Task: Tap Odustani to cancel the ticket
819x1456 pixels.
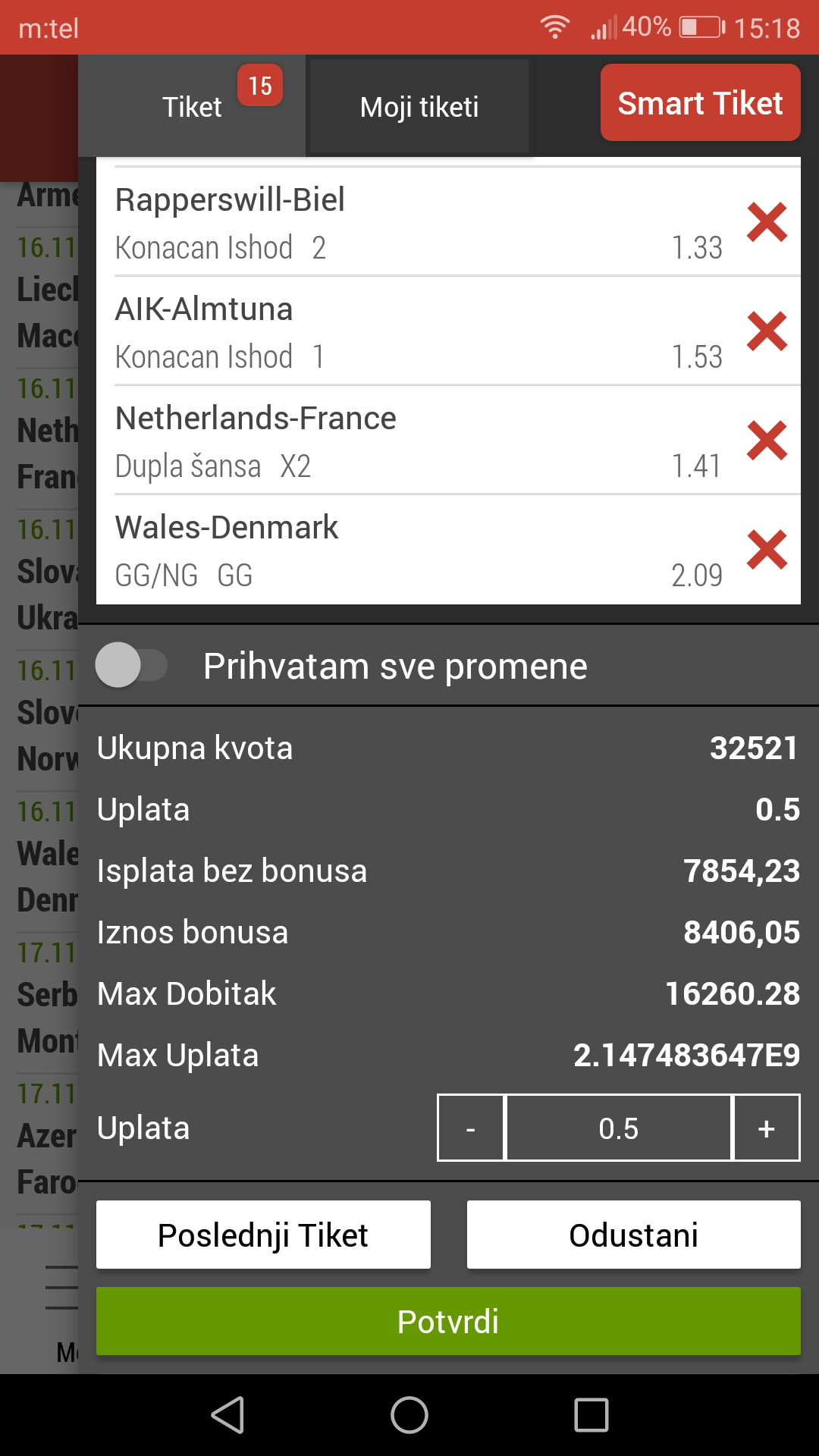Action: (634, 1235)
